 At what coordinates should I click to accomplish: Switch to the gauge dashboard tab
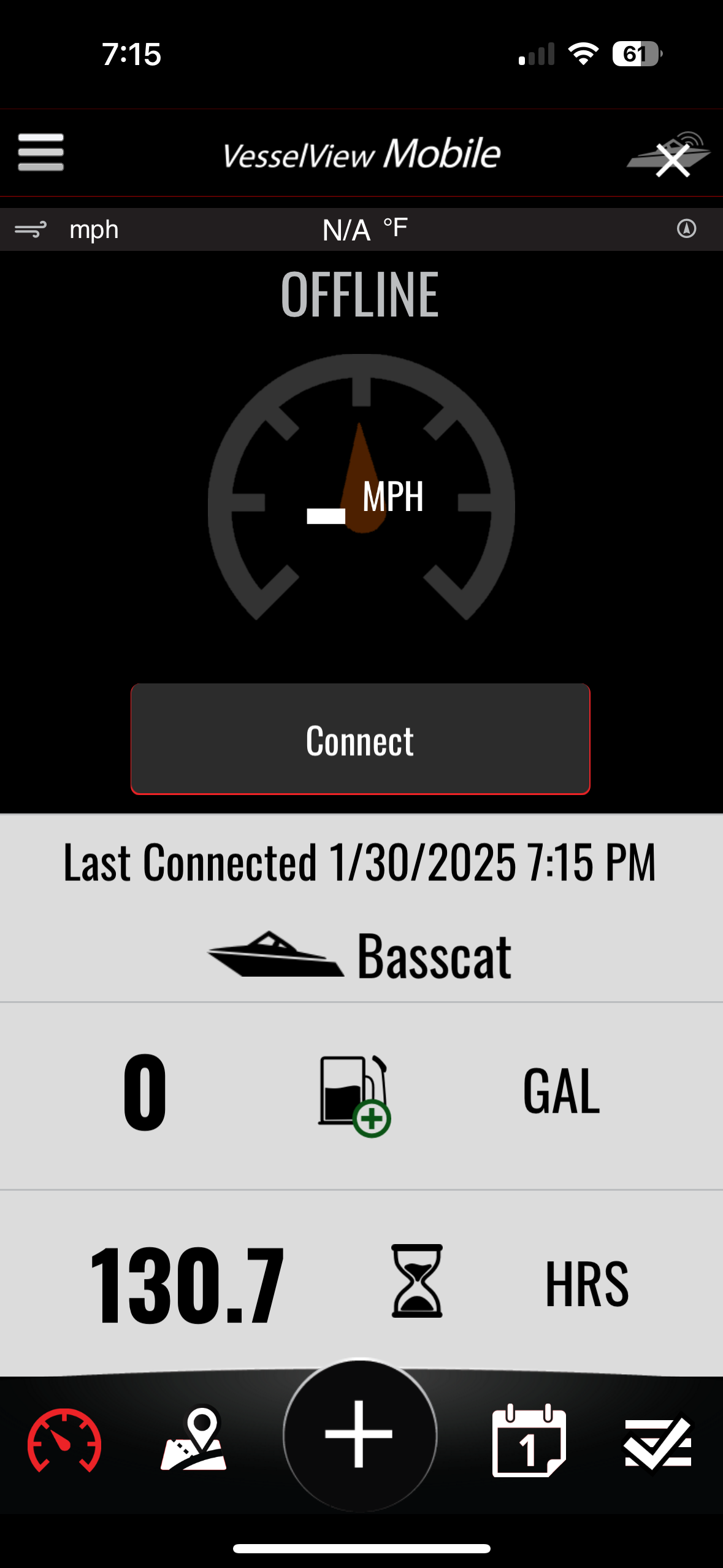[x=64, y=1440]
